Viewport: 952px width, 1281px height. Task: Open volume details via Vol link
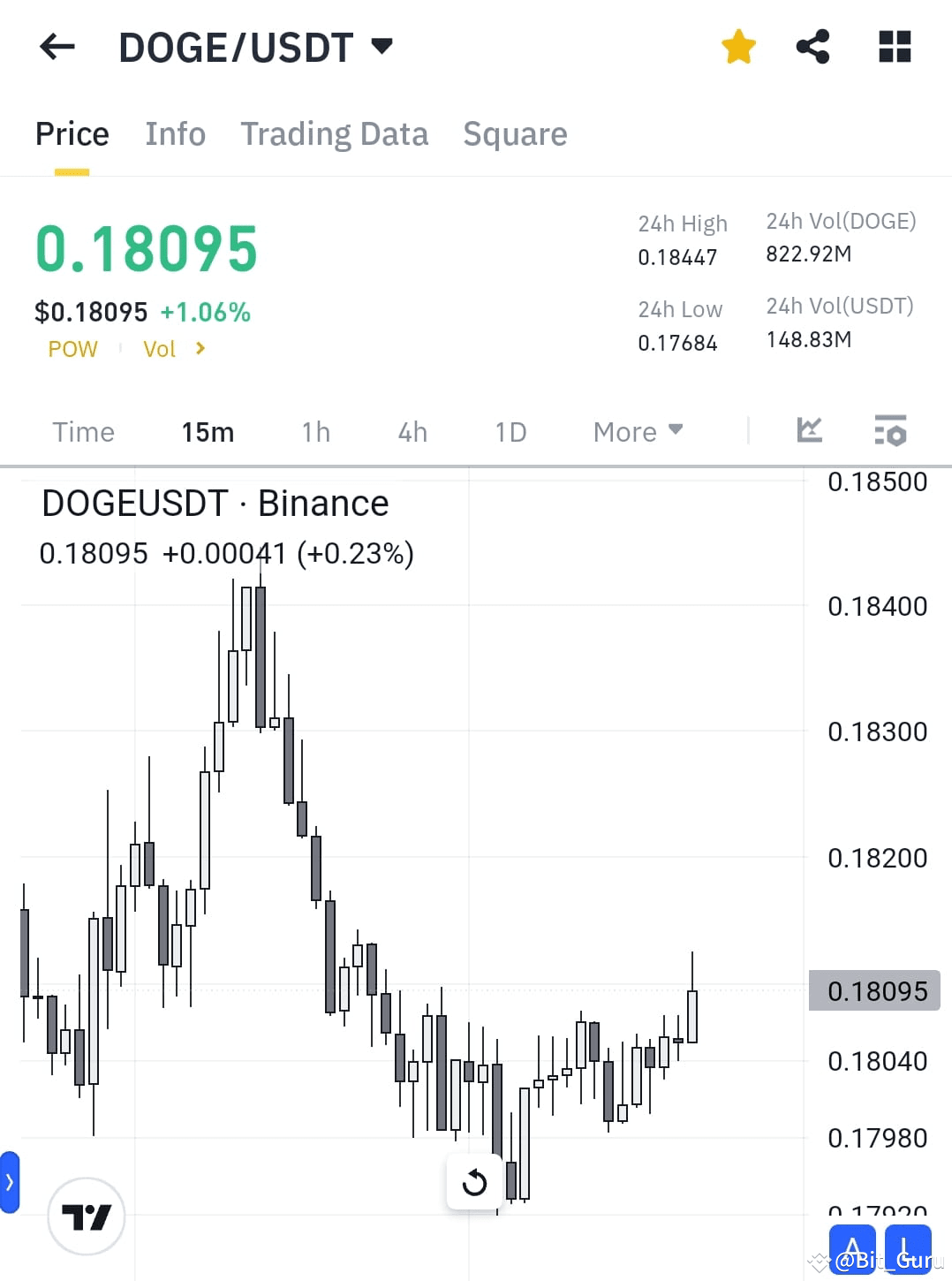click(159, 348)
